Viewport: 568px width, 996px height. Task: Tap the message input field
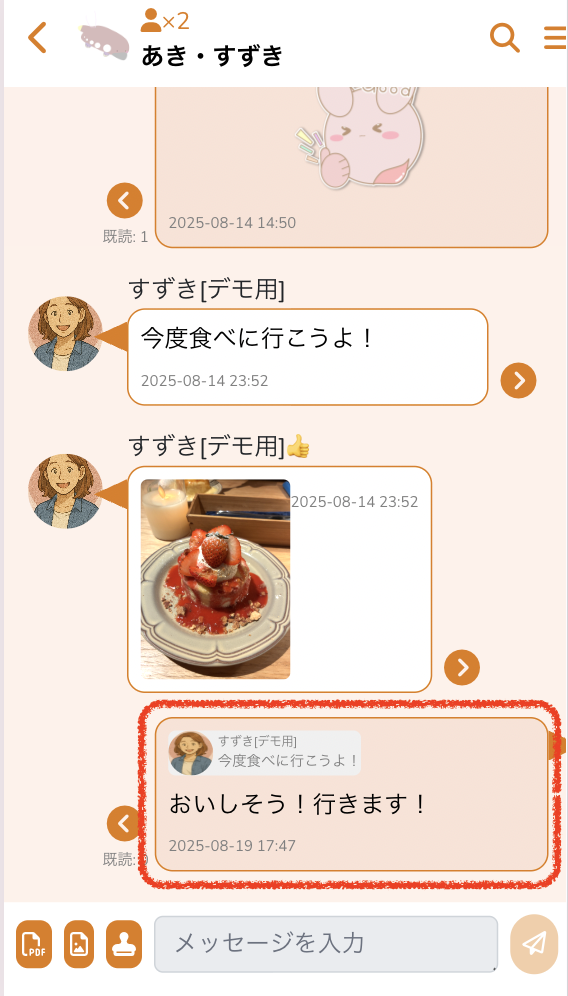(326, 943)
